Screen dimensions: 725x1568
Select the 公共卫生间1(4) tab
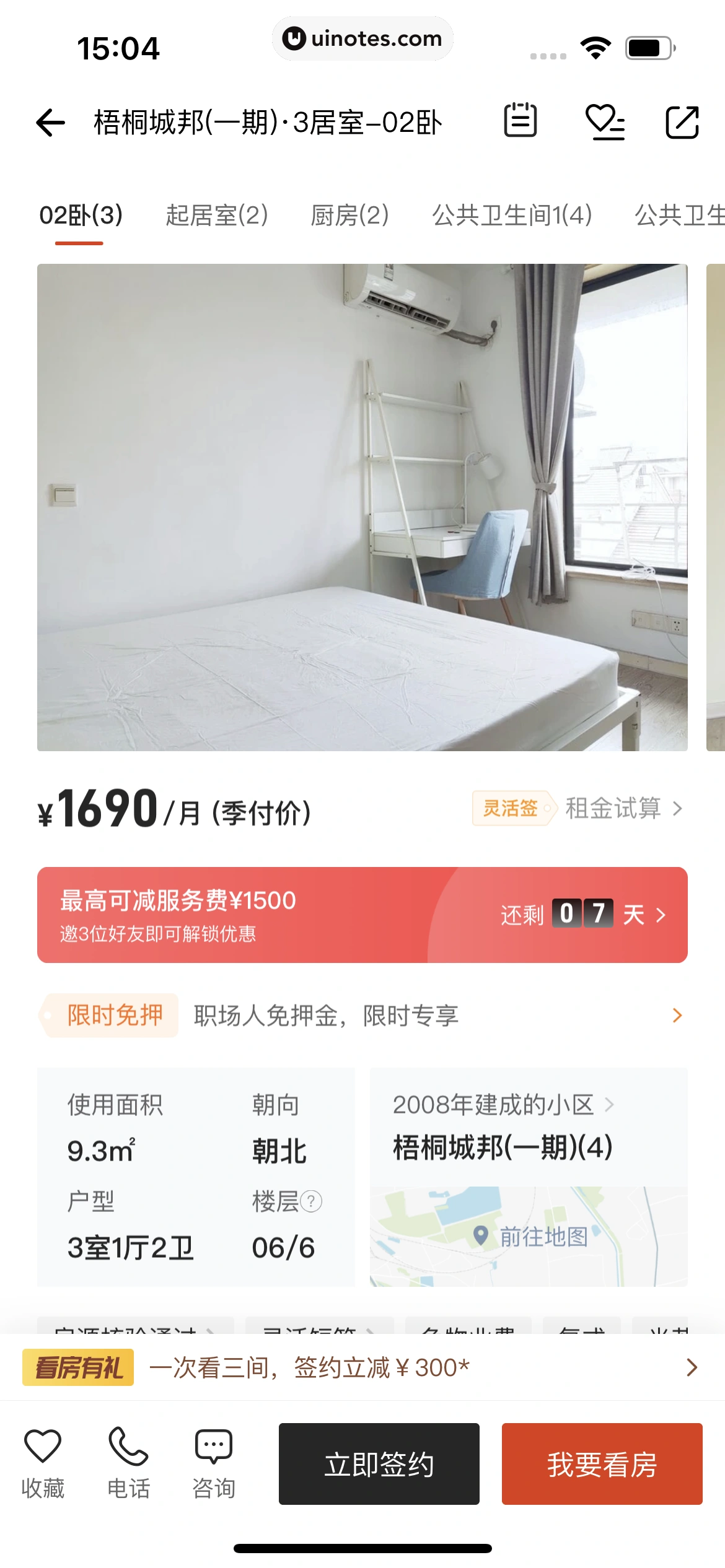pos(512,216)
